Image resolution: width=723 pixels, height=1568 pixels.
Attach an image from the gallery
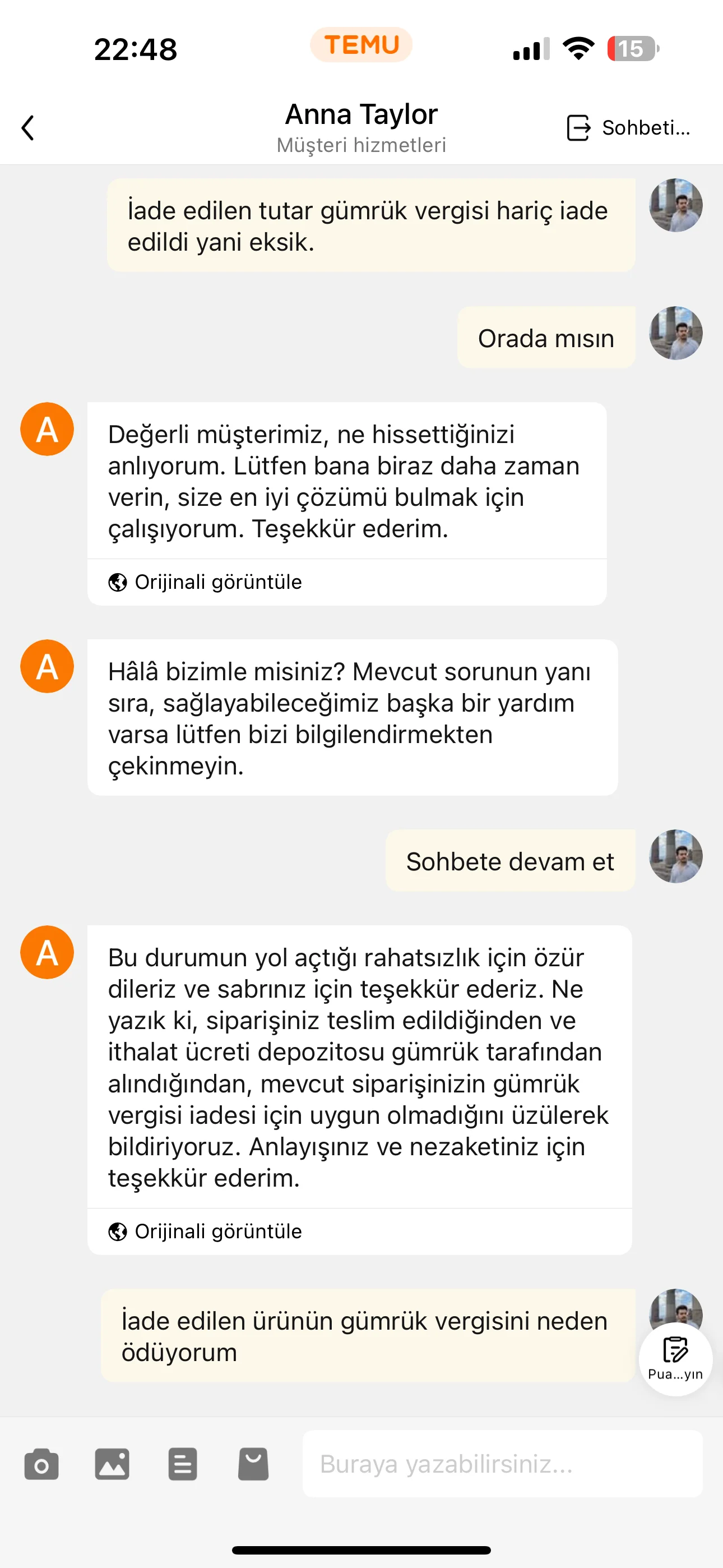pos(112,1464)
